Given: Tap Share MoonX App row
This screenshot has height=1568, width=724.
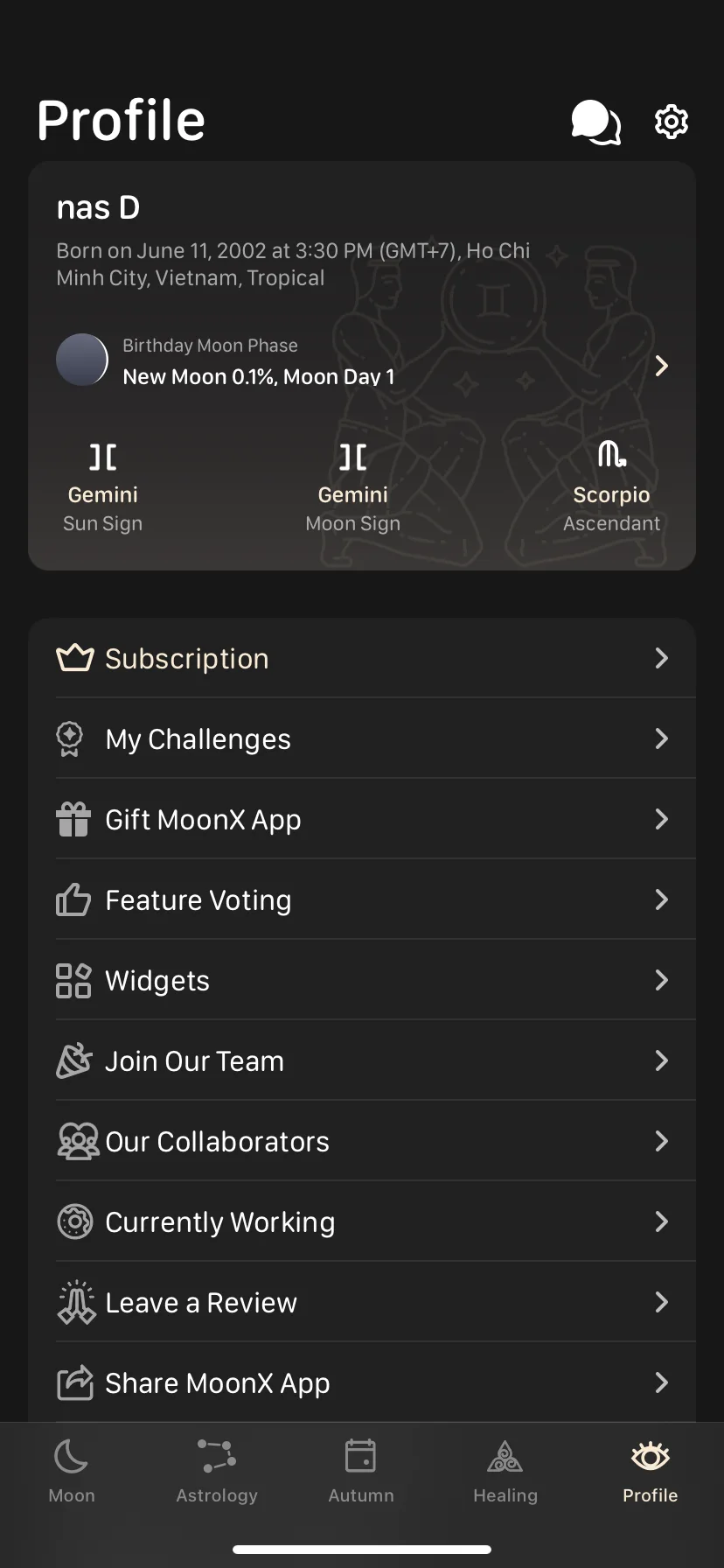Looking at the screenshot, I should pos(362,1382).
